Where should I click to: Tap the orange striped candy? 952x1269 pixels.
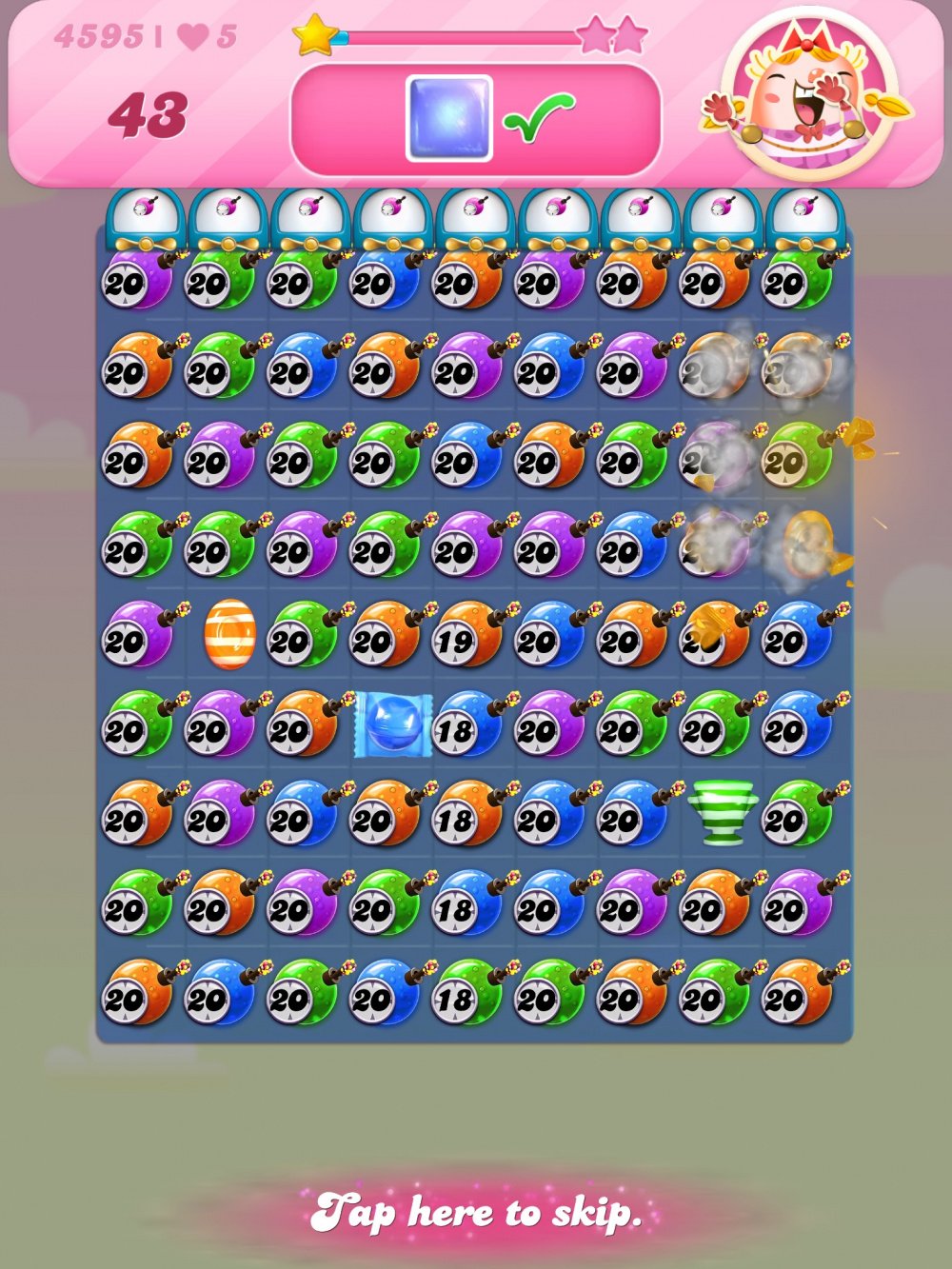[x=230, y=634]
